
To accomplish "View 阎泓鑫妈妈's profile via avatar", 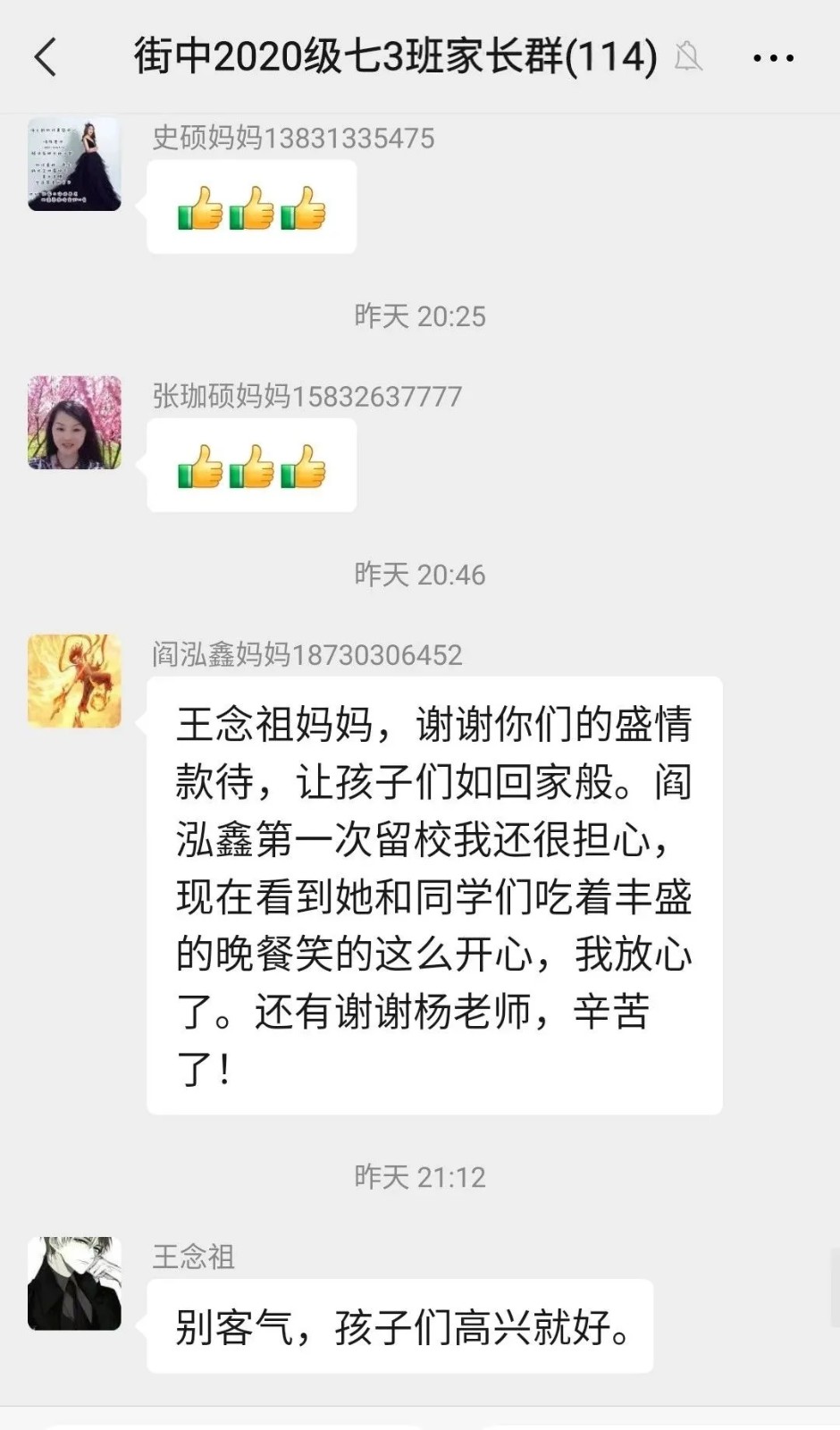I will click(x=74, y=681).
